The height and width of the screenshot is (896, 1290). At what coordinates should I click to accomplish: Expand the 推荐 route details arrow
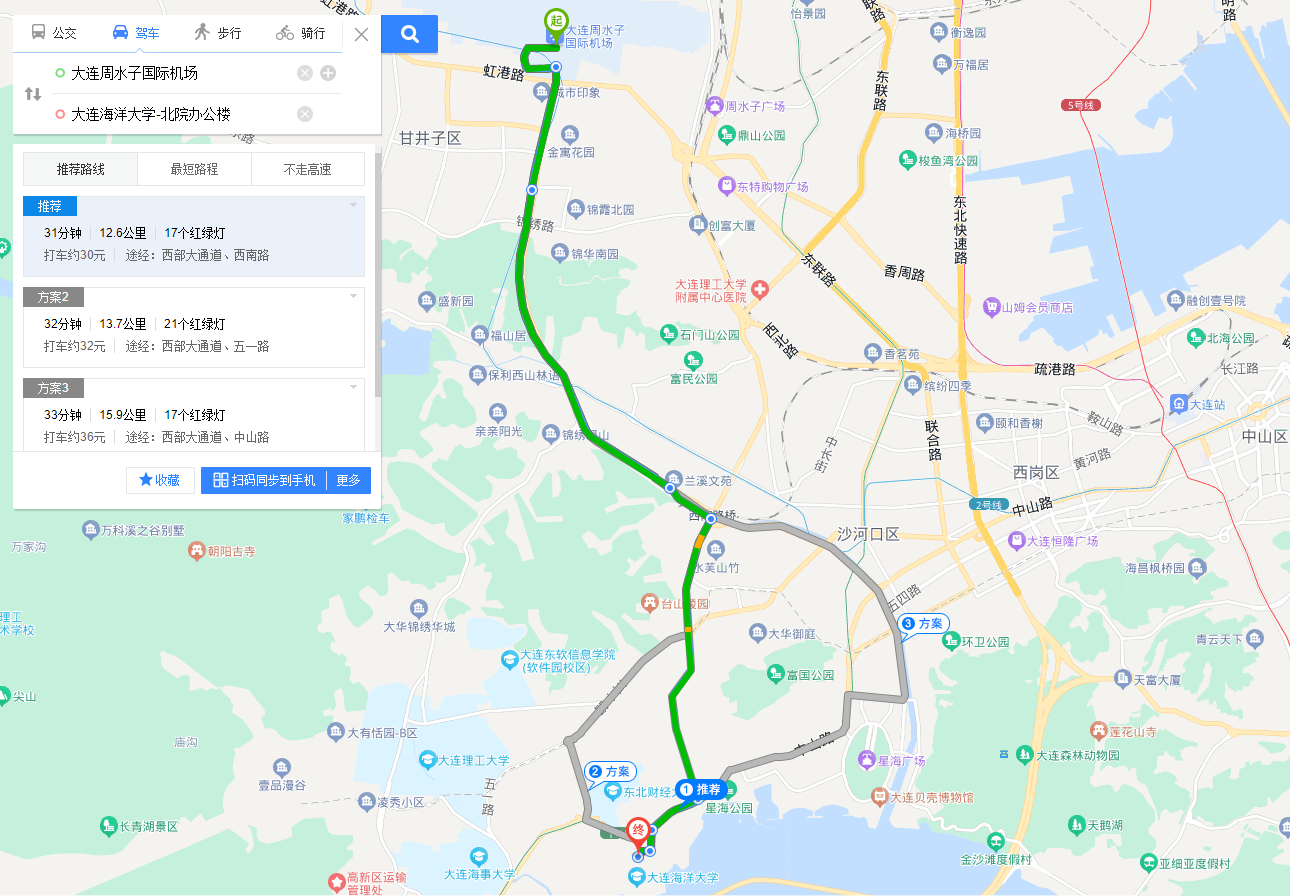pos(353,205)
